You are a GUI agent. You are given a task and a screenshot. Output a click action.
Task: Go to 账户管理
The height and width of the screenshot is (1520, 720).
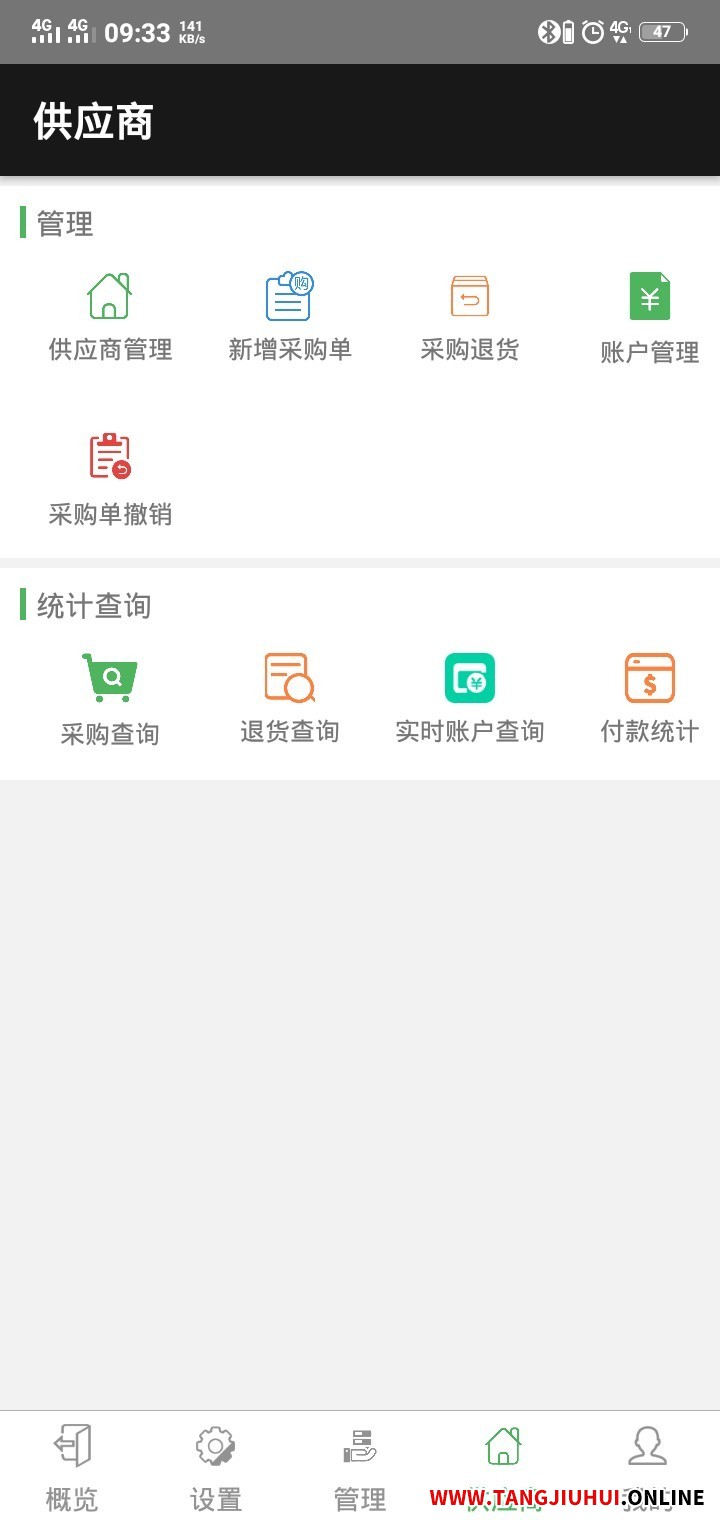650,317
